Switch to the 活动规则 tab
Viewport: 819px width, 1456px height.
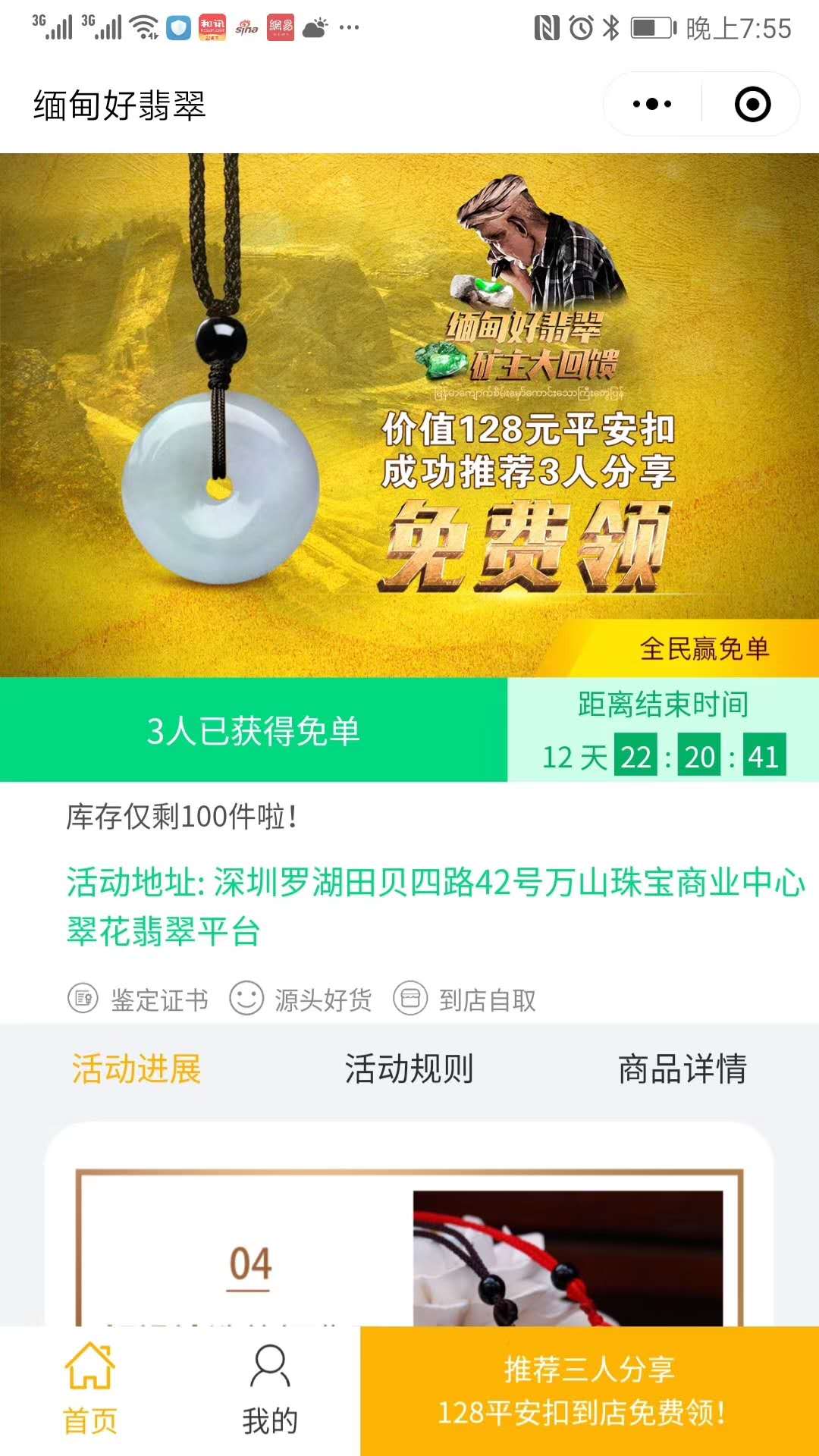pyautogui.click(x=409, y=1070)
